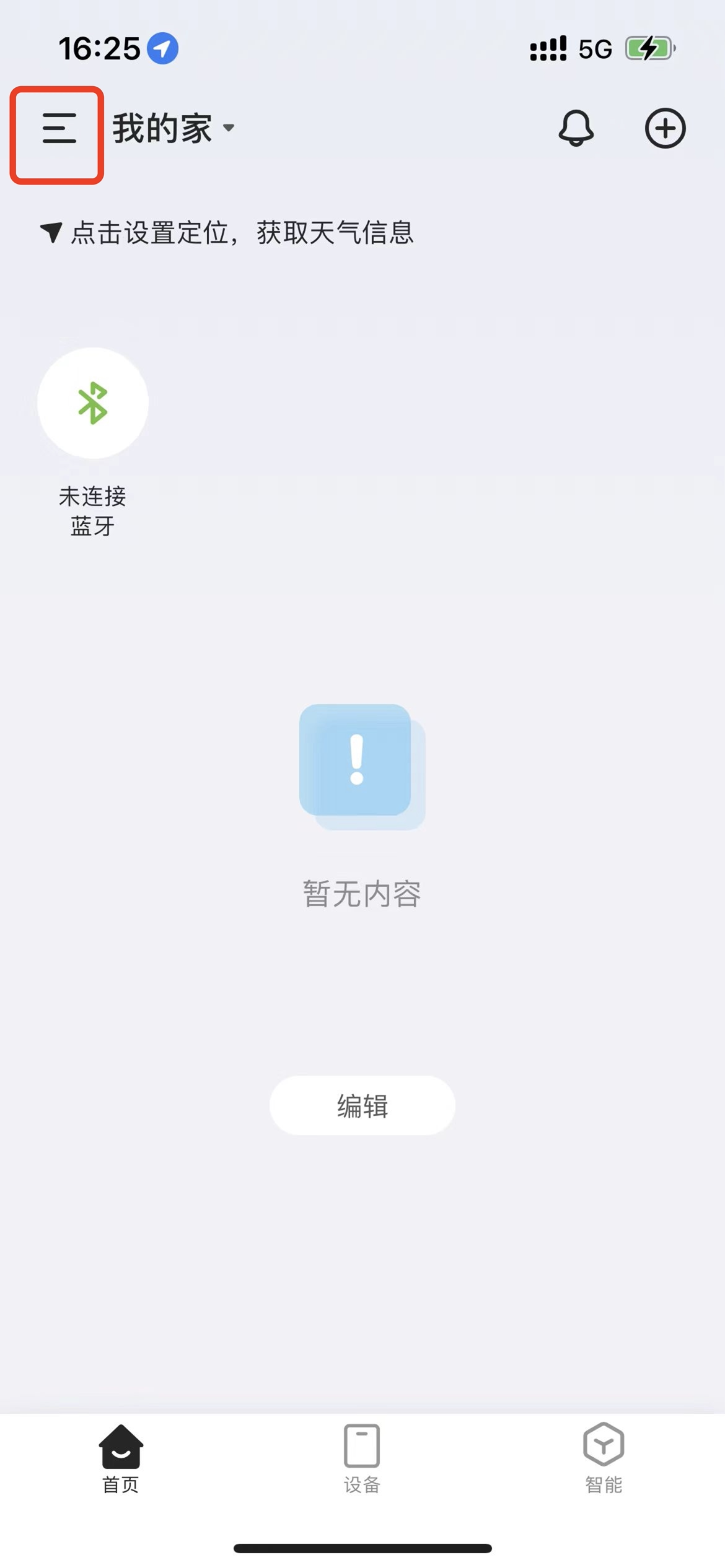Tap the 未连接蓝牙 Bluetooth shortcut
The width and height of the screenshot is (725, 1568).
(93, 441)
